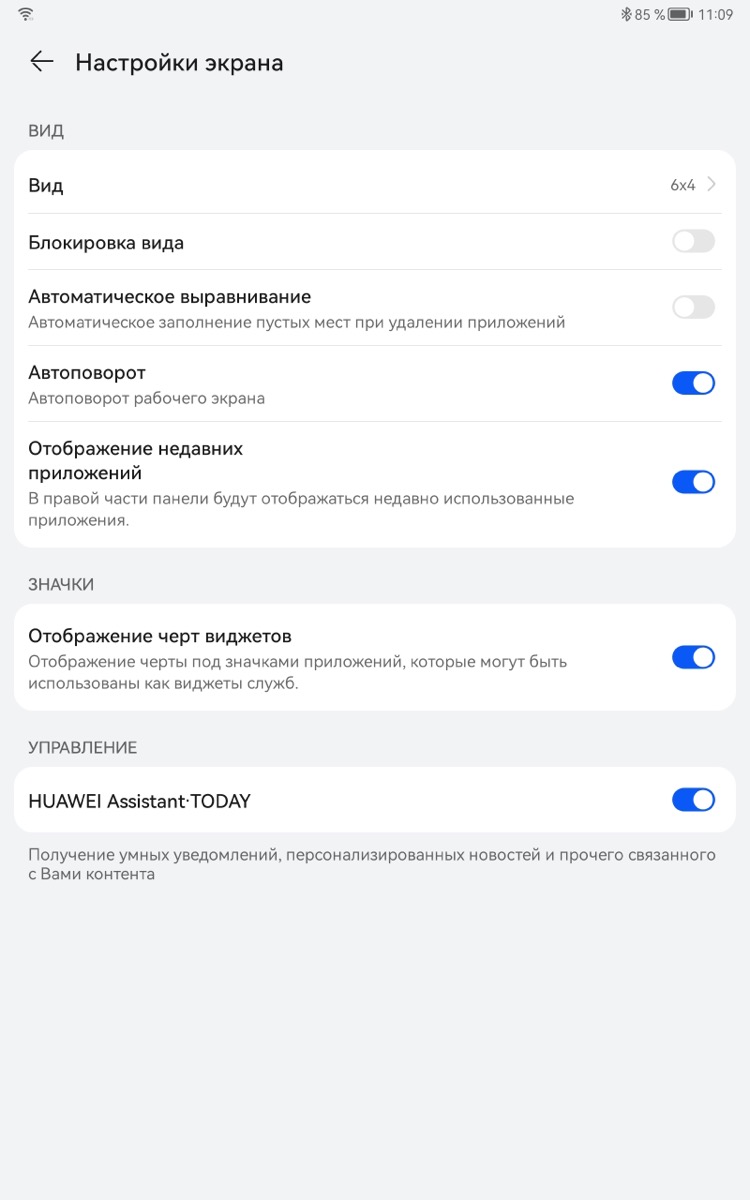Enable the Блокировка вида switch
Viewport: 750px width, 1200px height.
[x=693, y=241]
